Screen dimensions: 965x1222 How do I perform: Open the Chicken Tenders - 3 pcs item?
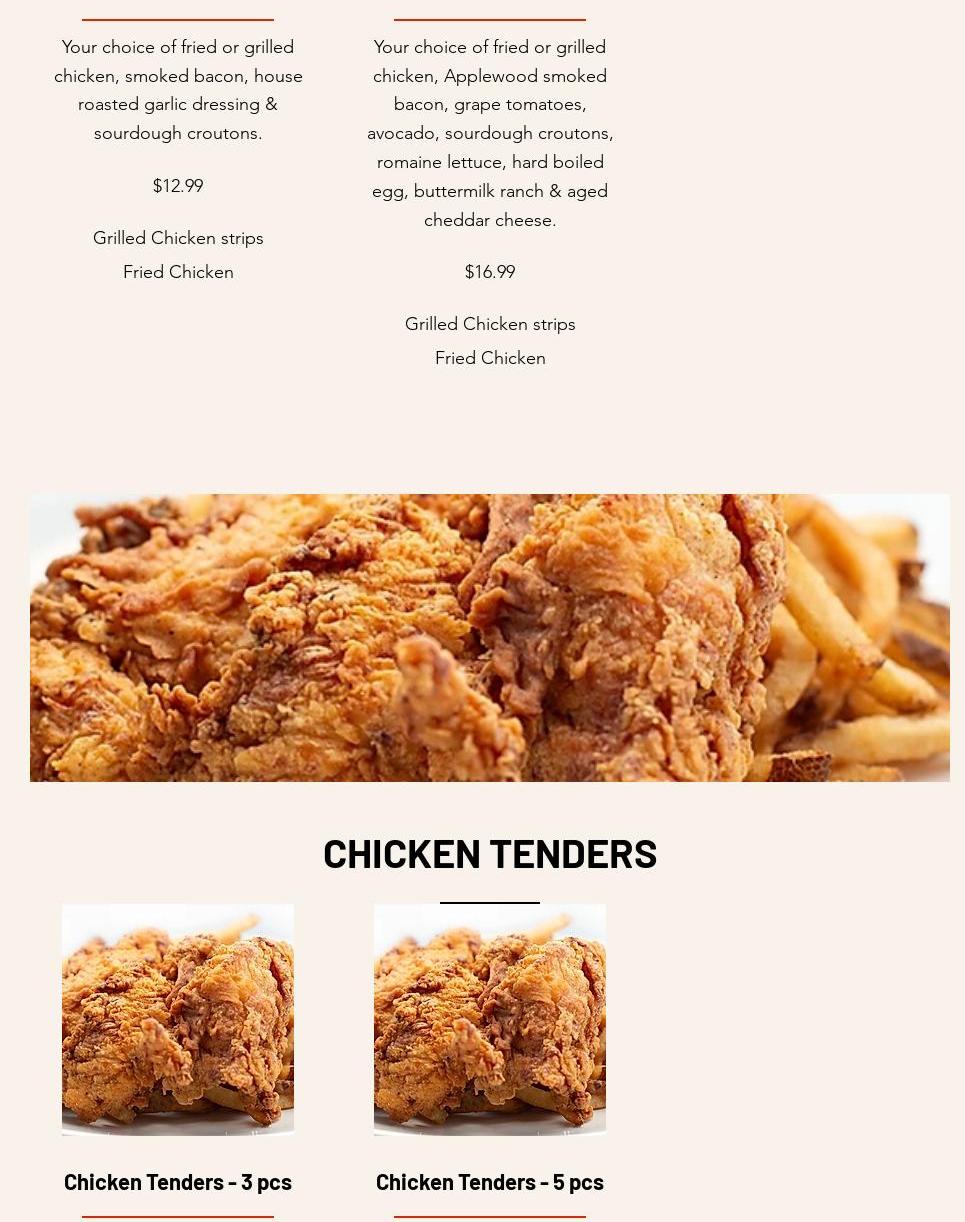coord(178,1181)
